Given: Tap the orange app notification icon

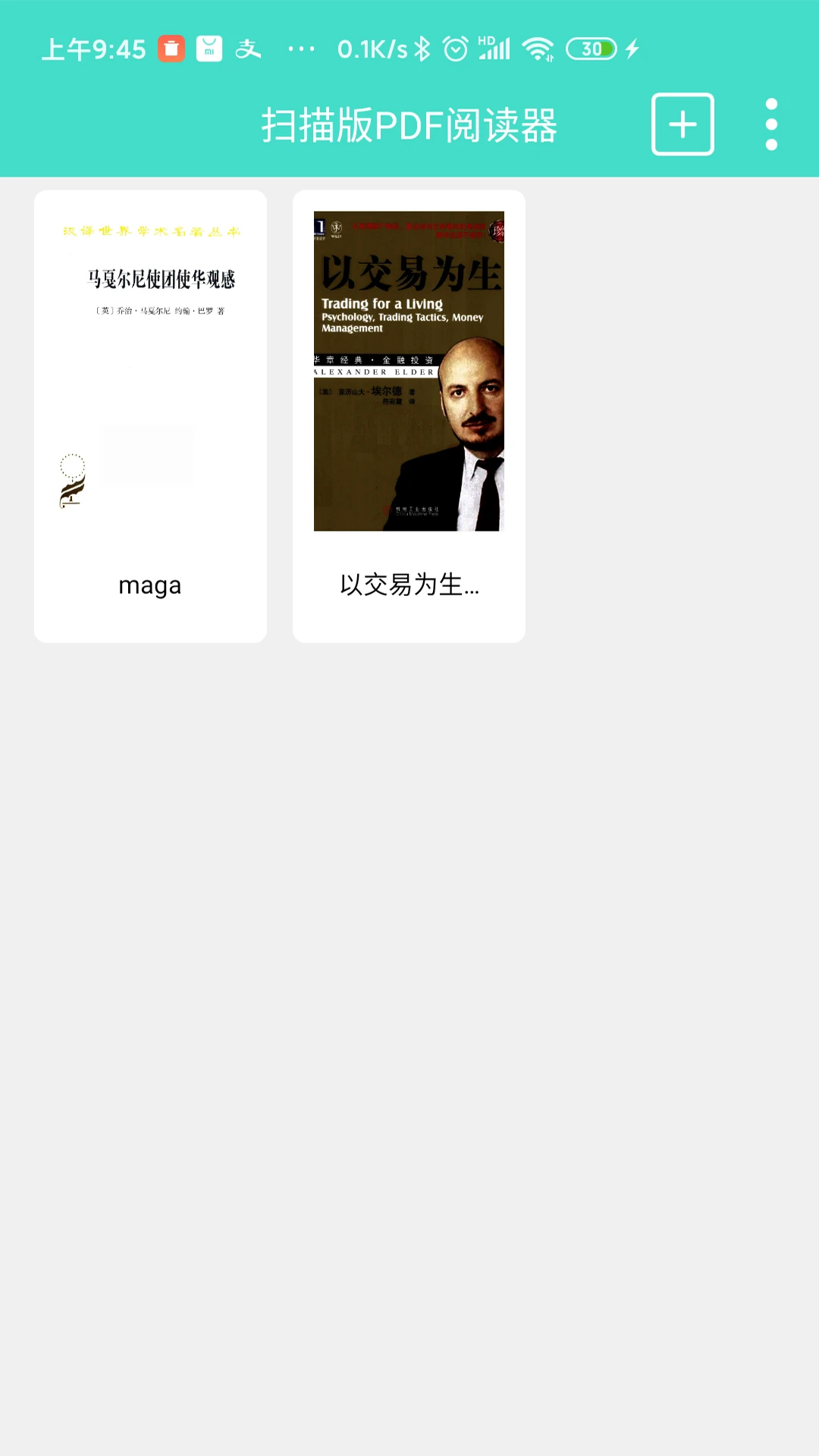Looking at the screenshot, I should point(171,48).
